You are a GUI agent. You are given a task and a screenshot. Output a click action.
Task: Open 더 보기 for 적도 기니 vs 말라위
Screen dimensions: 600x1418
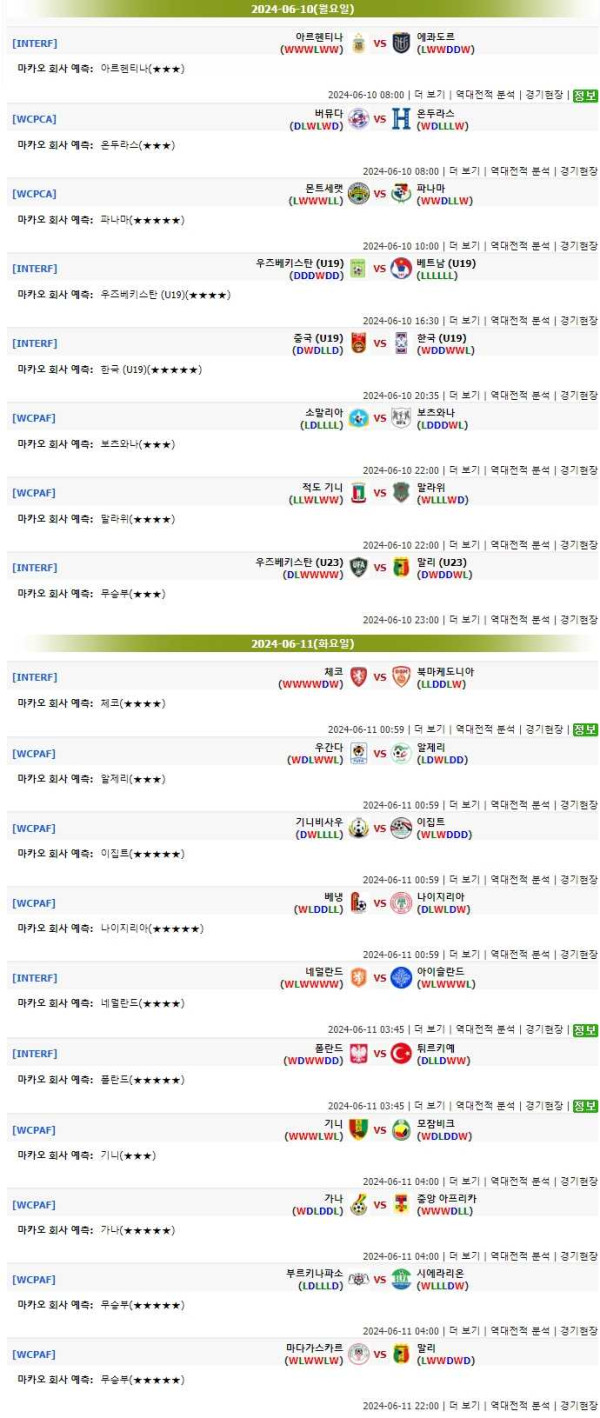click(463, 545)
